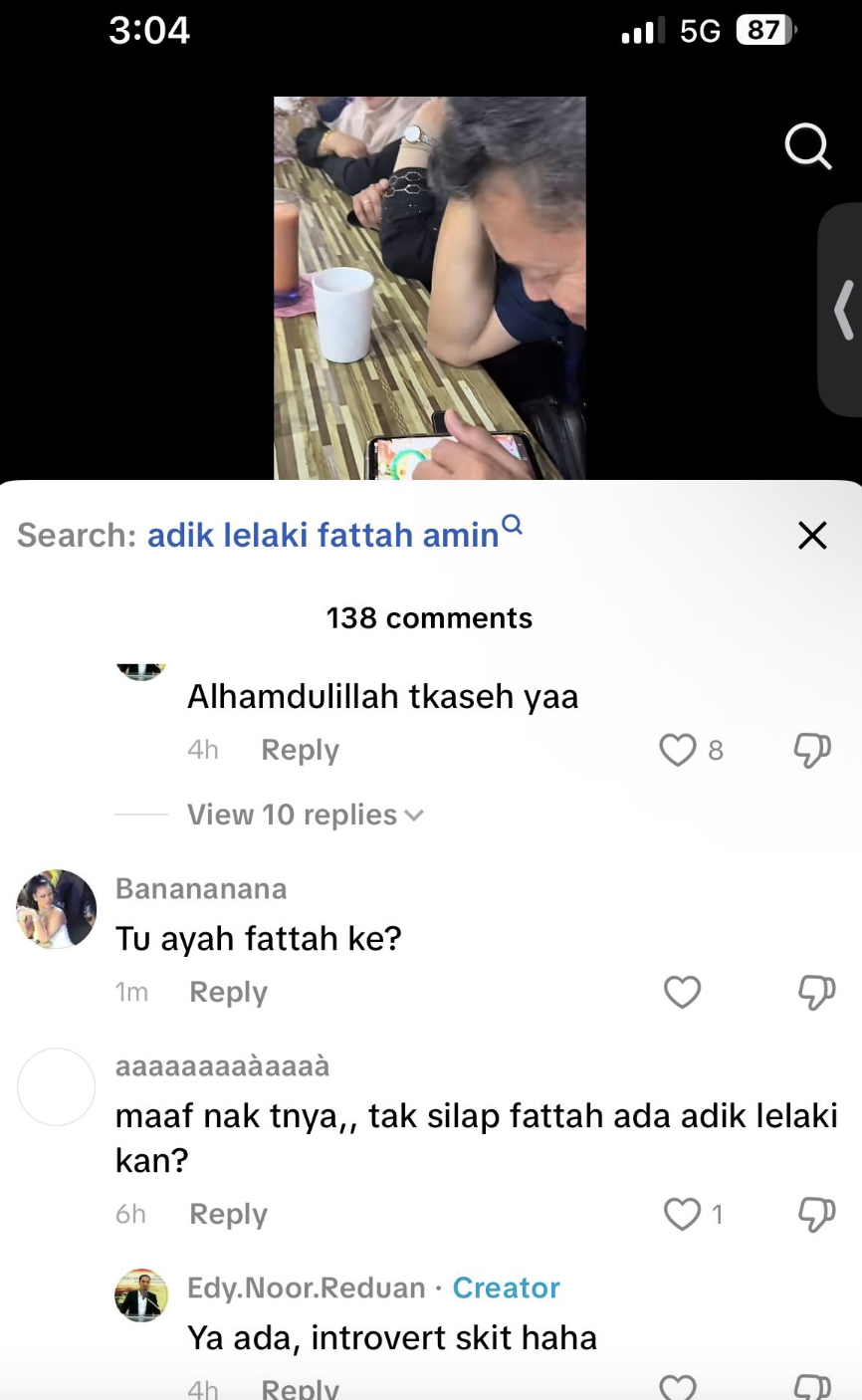The width and height of the screenshot is (862, 1400).
Task: Dislike Bananananana's "Tu ayah fattah ke?" comment
Action: point(817,992)
